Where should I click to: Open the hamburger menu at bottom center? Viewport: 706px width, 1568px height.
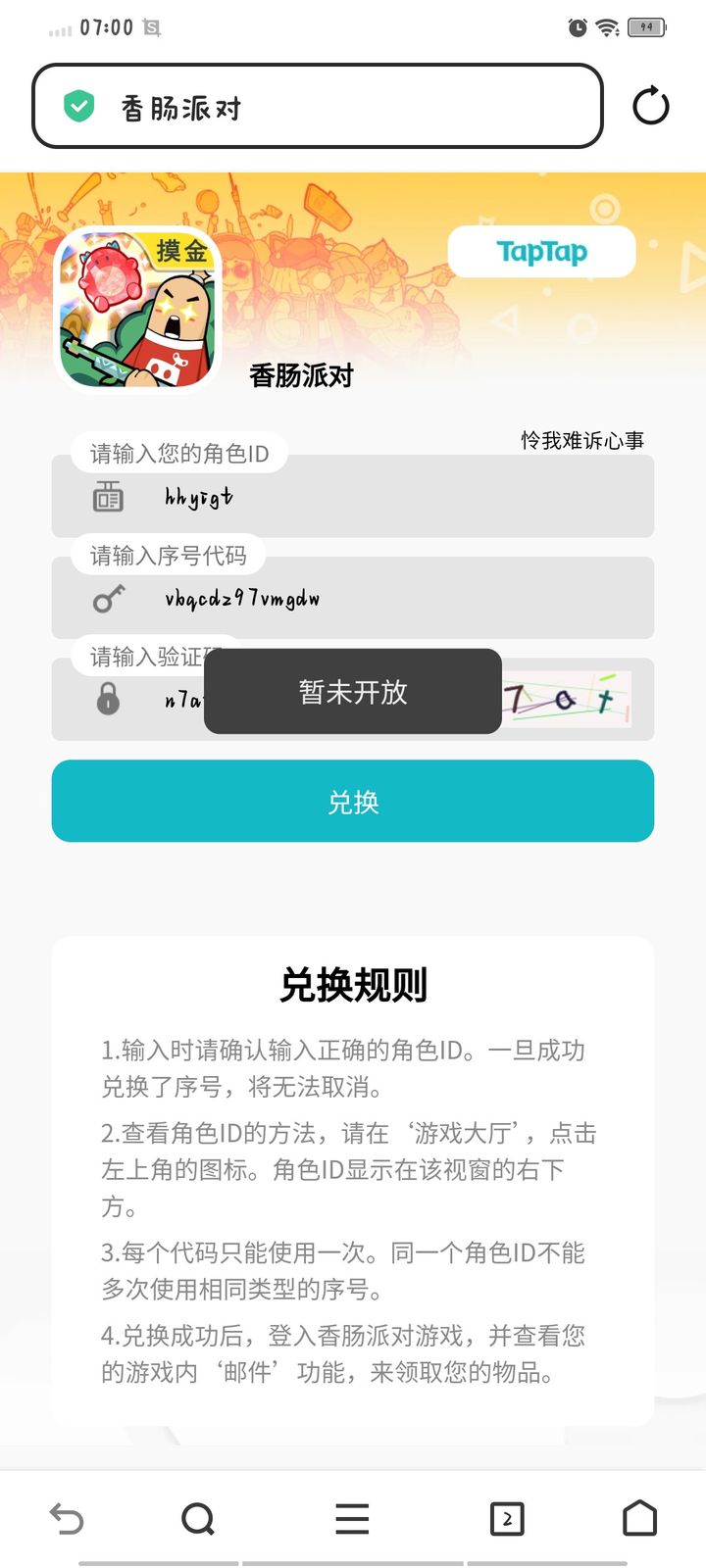tap(352, 1517)
